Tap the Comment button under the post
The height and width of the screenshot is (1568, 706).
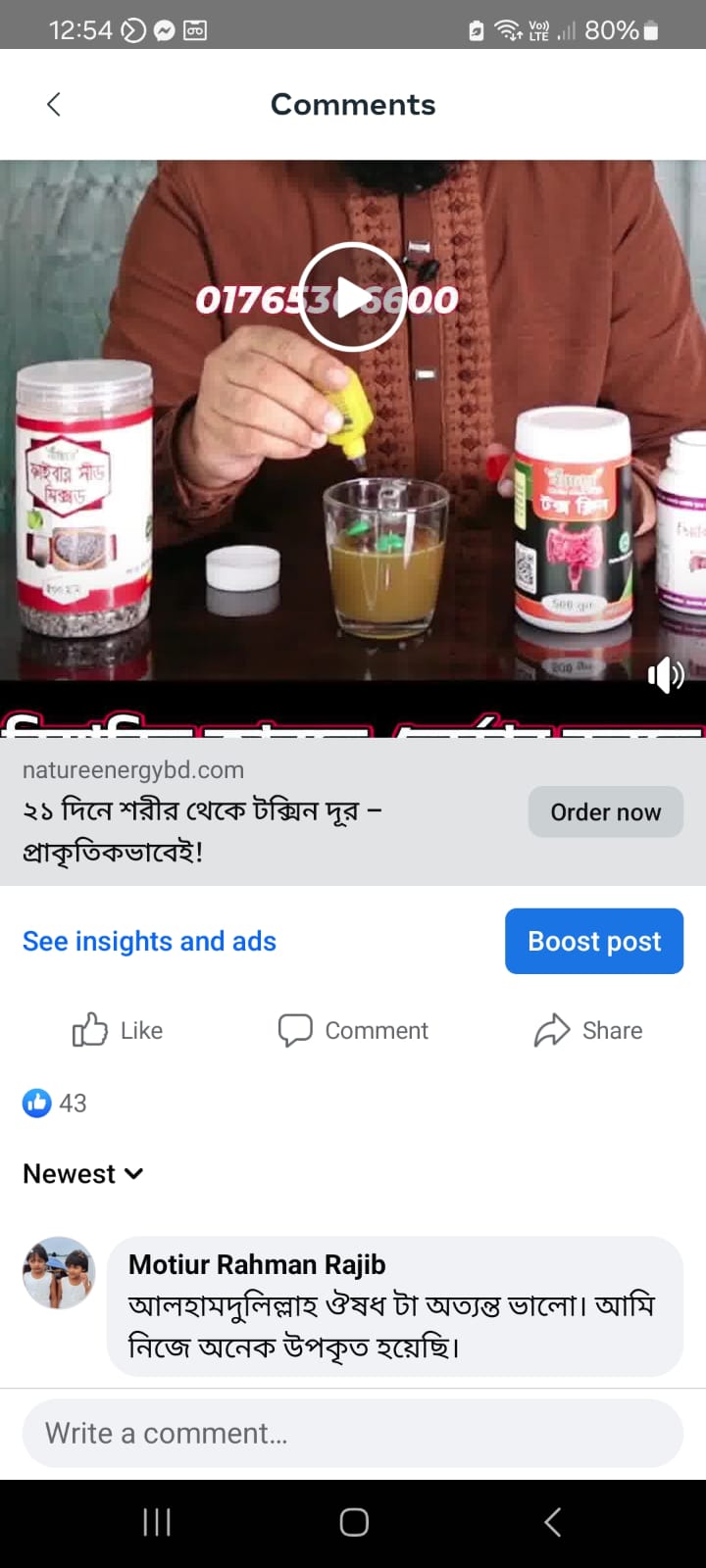(x=353, y=1030)
